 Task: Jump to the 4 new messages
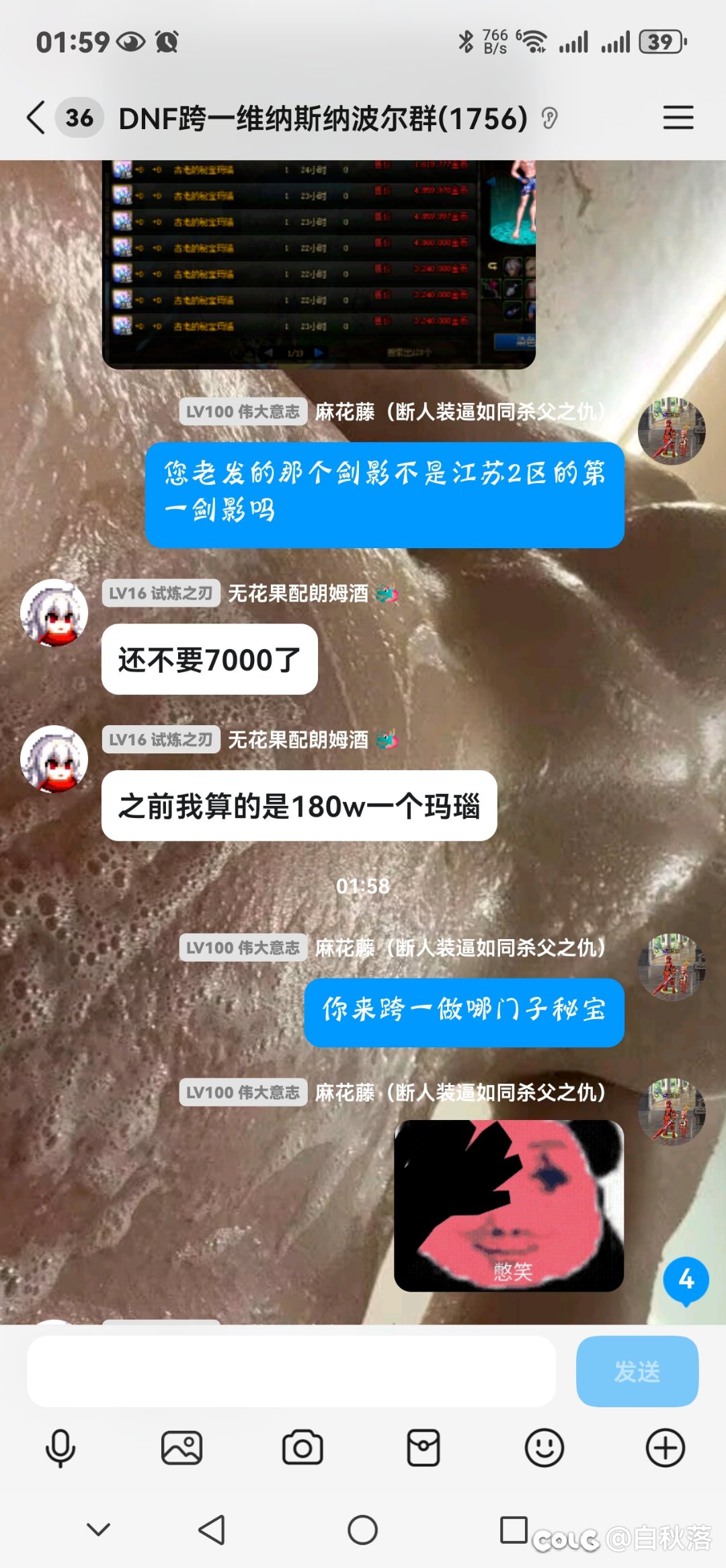point(686,1279)
